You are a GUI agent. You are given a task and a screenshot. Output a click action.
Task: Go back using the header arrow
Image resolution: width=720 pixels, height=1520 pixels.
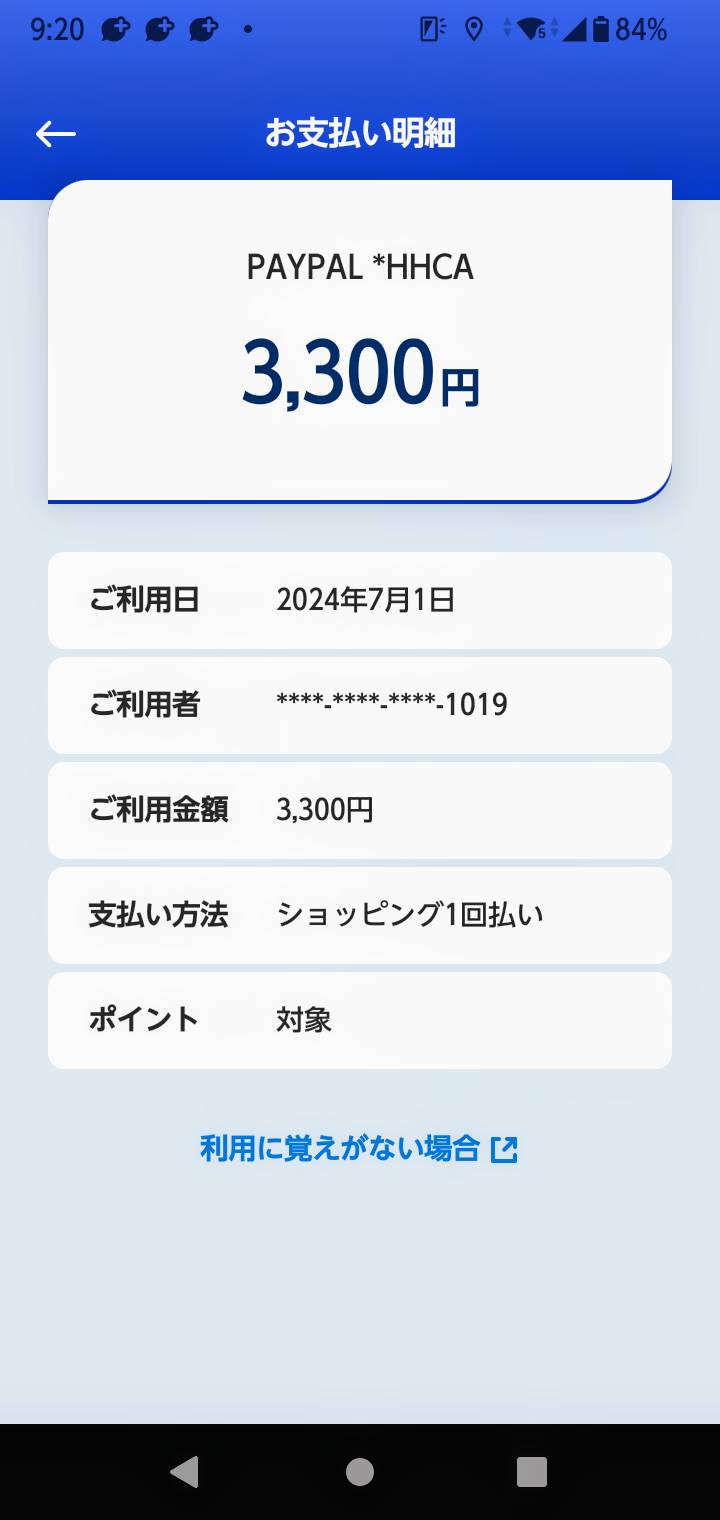click(55, 133)
